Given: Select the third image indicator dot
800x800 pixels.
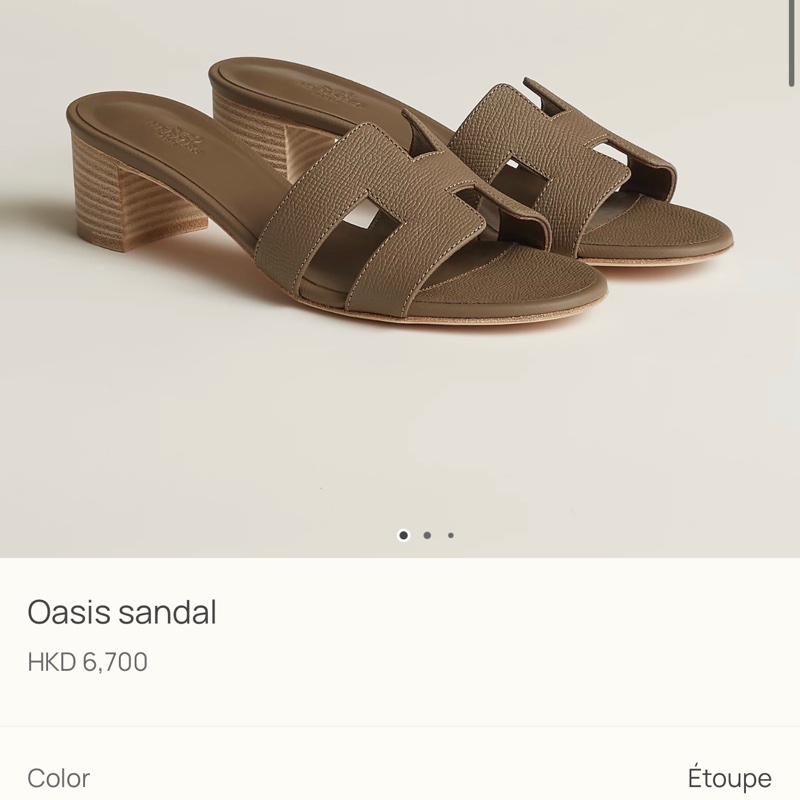Looking at the screenshot, I should (x=451, y=535).
